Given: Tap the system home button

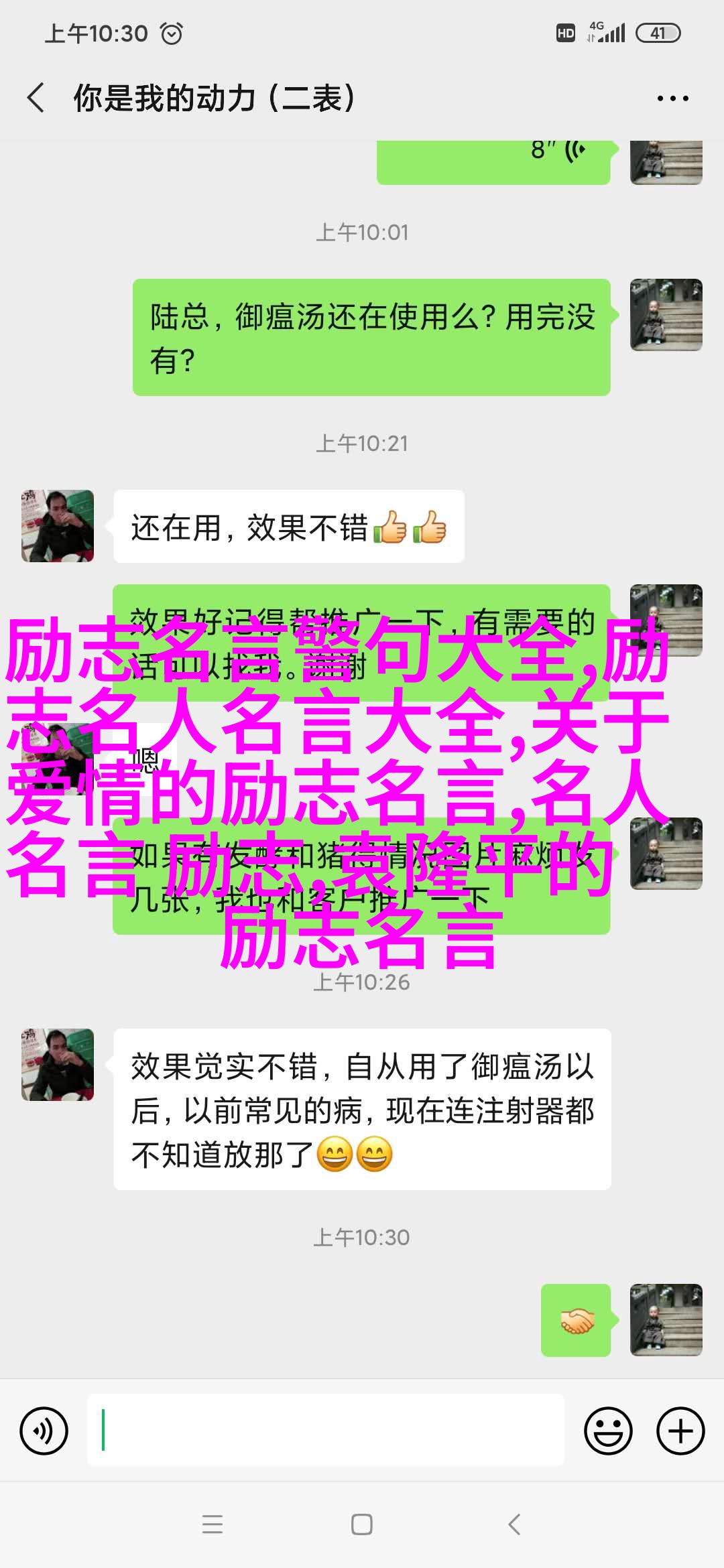Looking at the screenshot, I should click(x=362, y=1524).
